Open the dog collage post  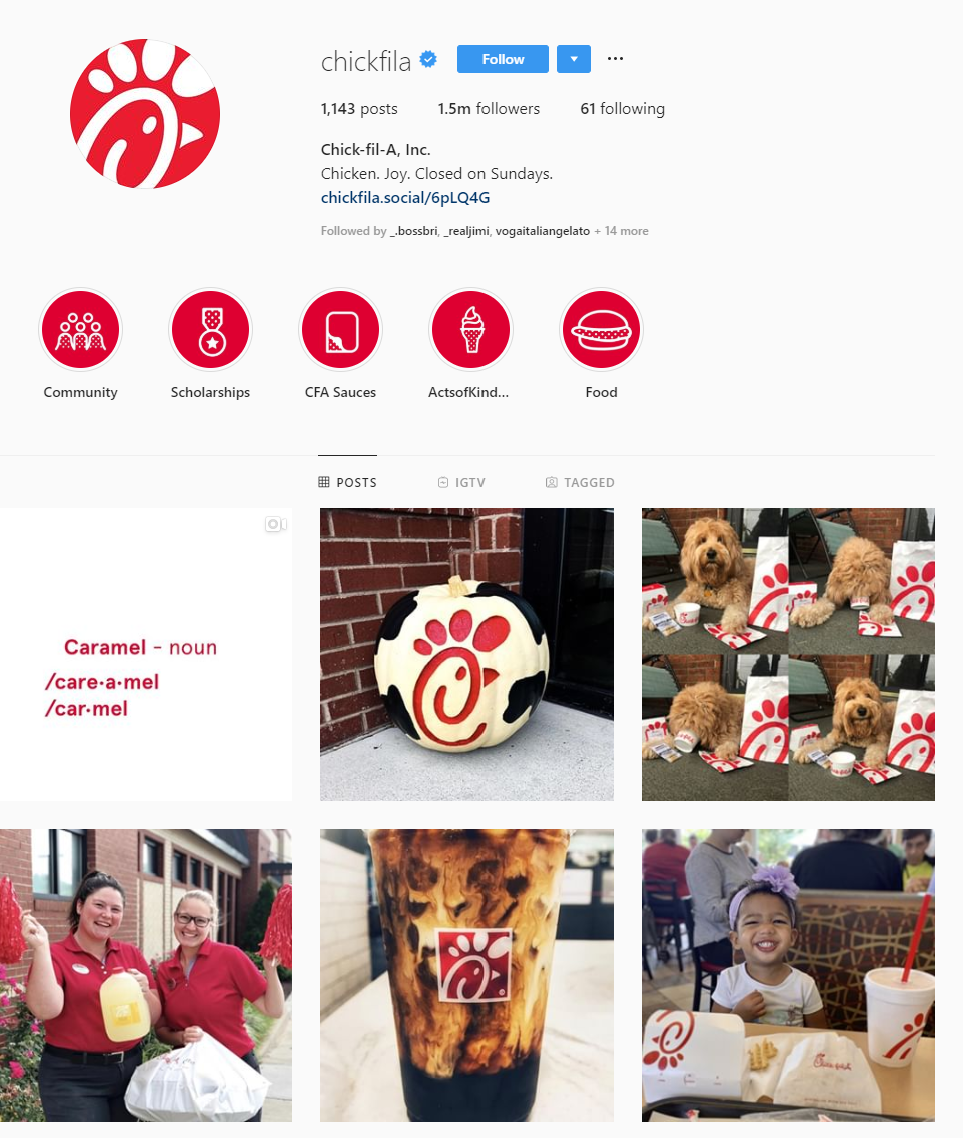[x=788, y=654]
